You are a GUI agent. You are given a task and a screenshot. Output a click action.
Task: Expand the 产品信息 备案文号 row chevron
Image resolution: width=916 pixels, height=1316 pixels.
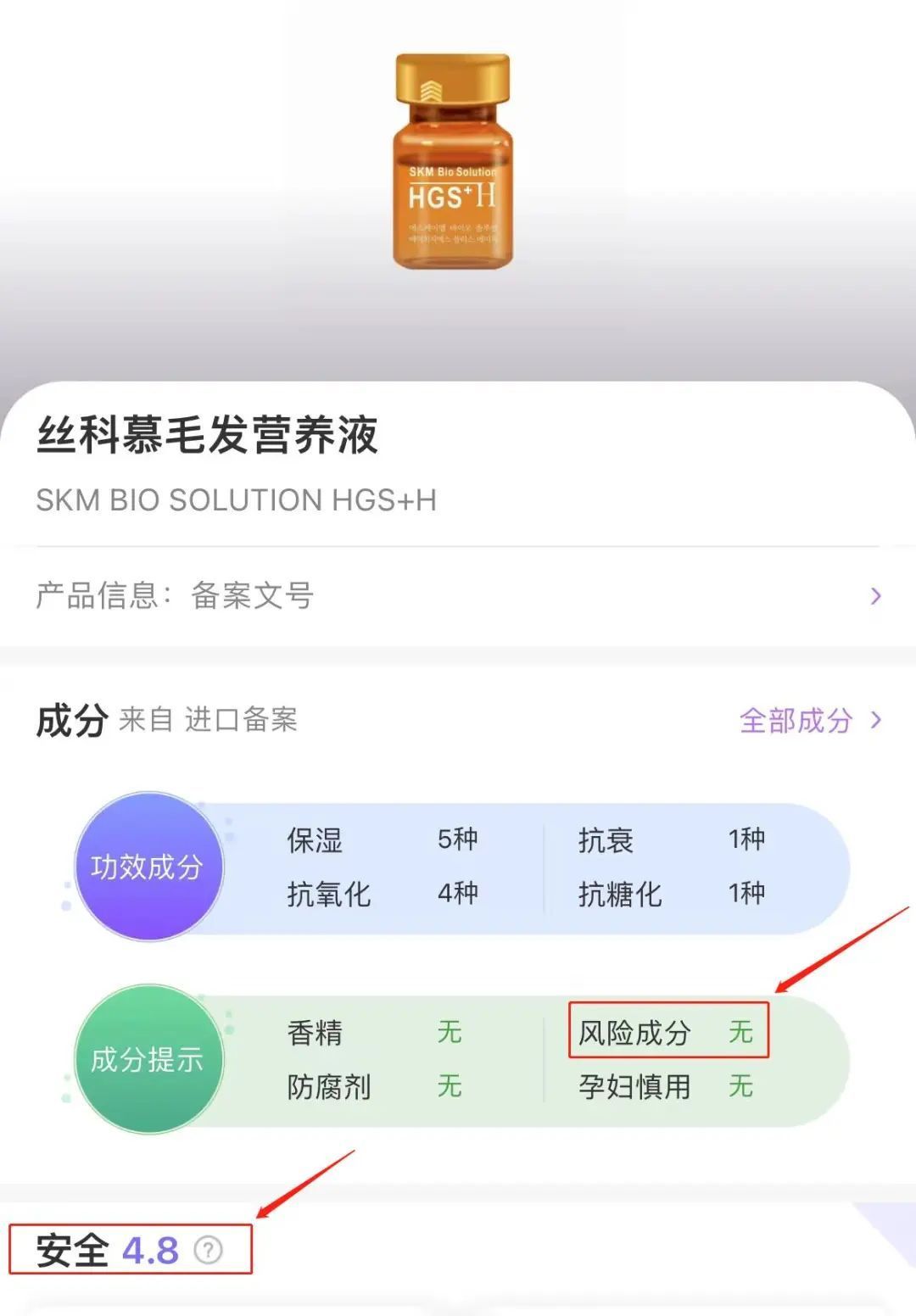point(876,596)
